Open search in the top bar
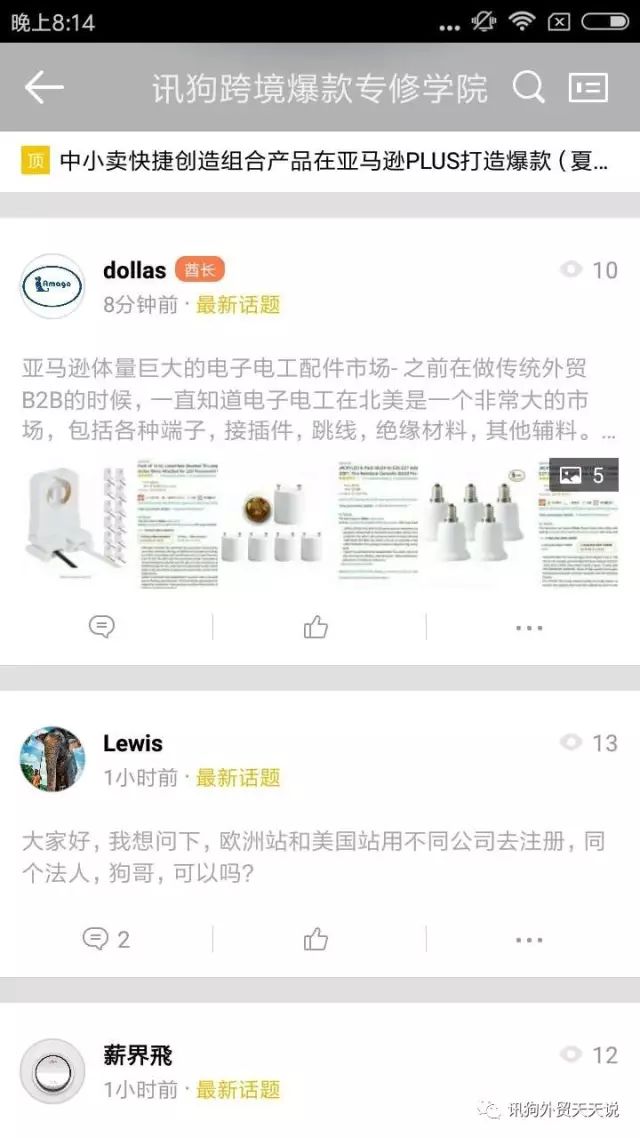This screenshot has width=640, height=1138. point(528,88)
